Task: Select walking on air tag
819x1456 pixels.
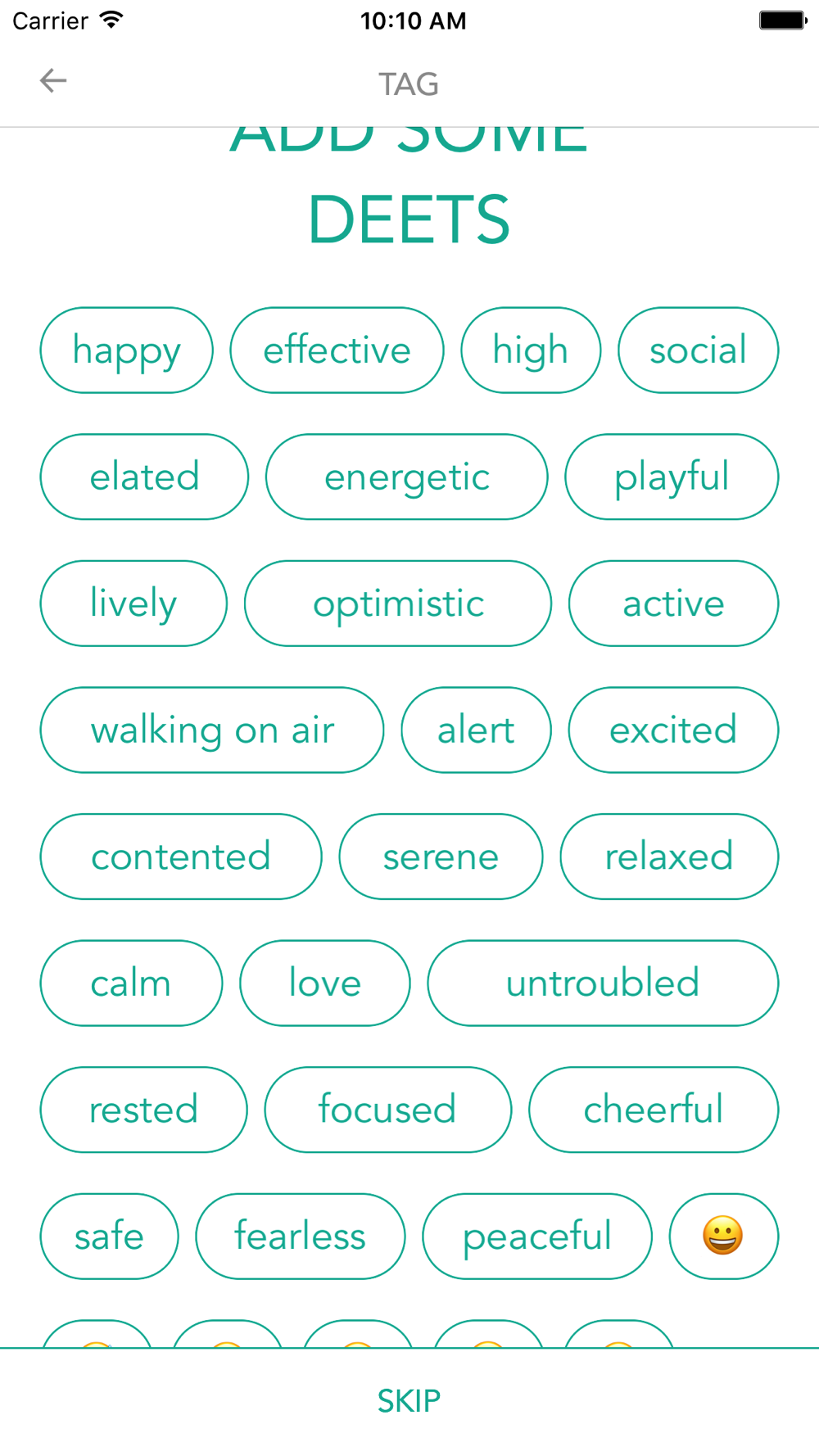Action: (212, 730)
